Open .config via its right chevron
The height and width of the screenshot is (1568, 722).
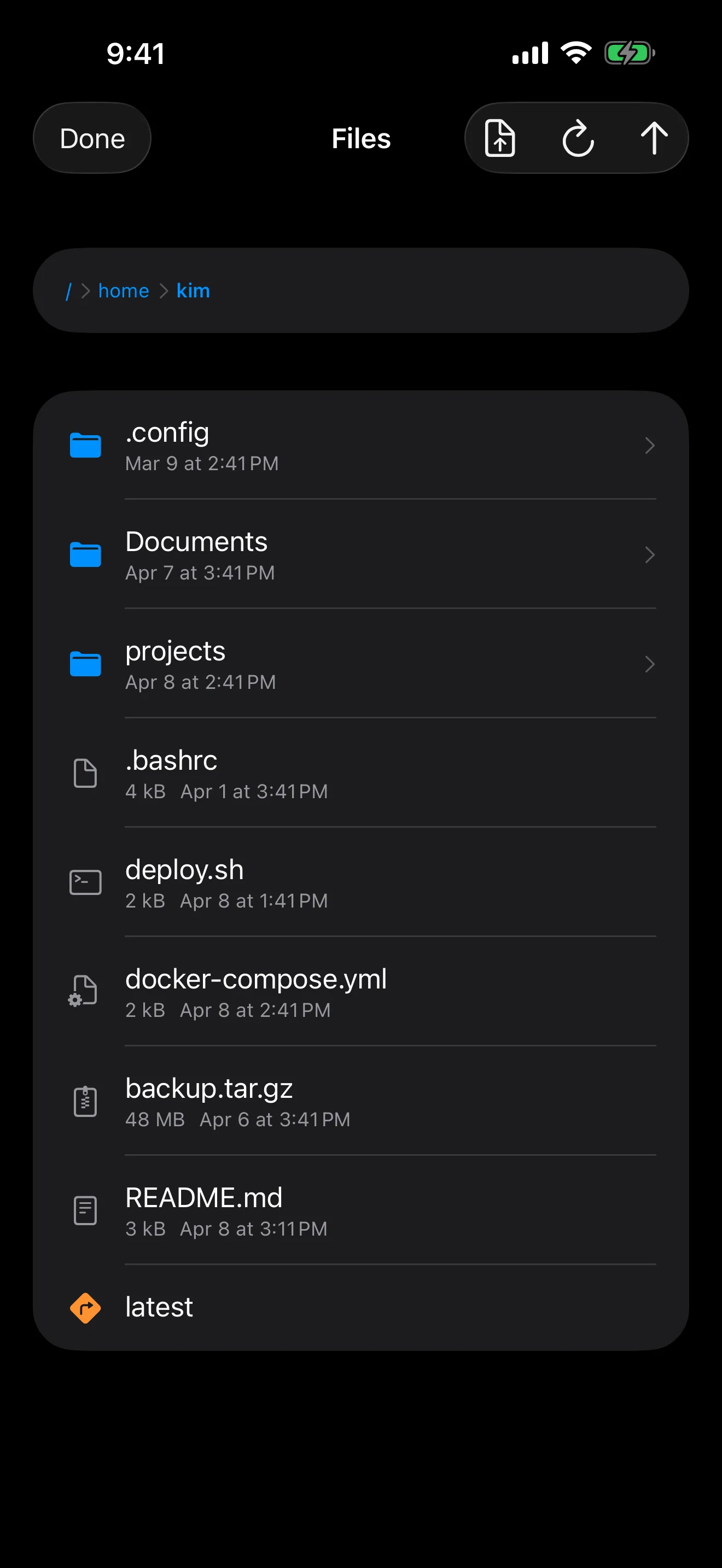[650, 445]
